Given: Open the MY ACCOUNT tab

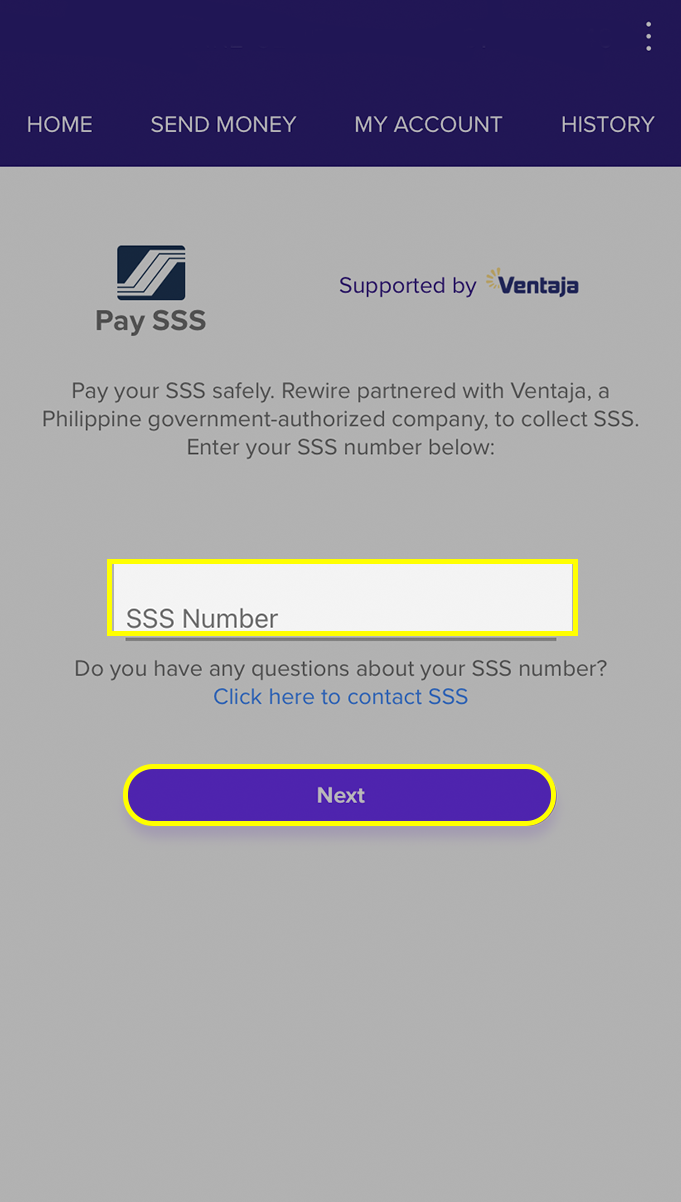Looking at the screenshot, I should [428, 125].
